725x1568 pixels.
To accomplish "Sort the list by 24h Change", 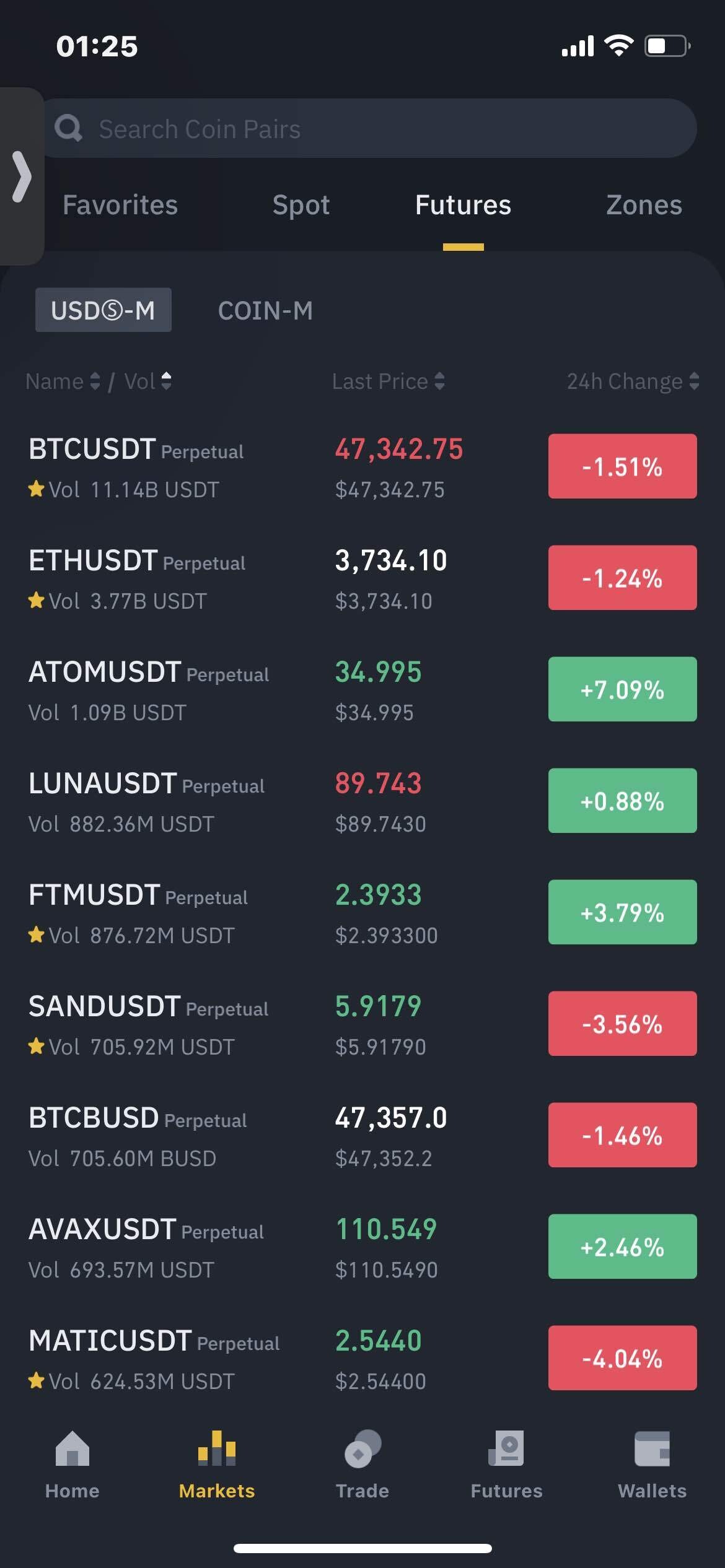I will [633, 381].
